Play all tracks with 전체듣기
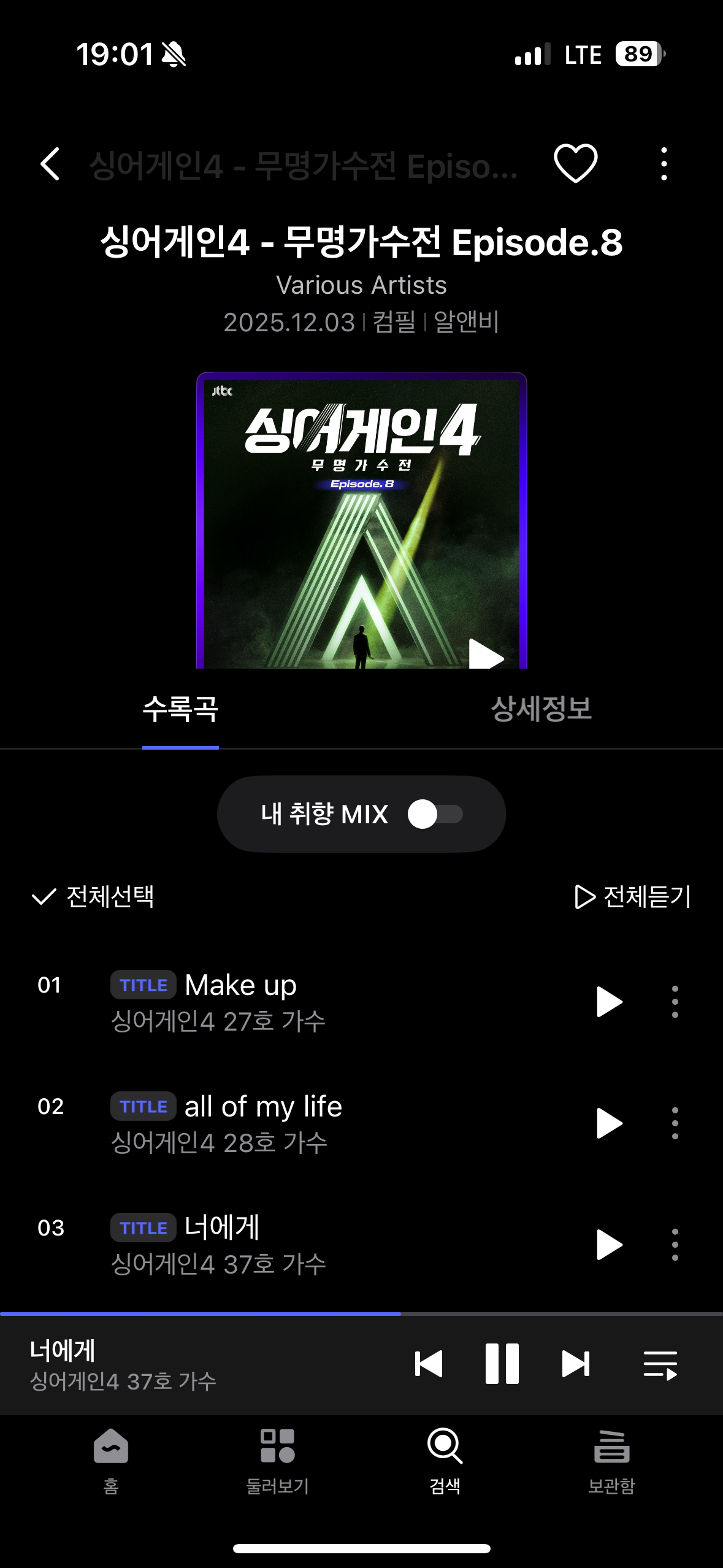The width and height of the screenshot is (723, 1568). [633, 897]
